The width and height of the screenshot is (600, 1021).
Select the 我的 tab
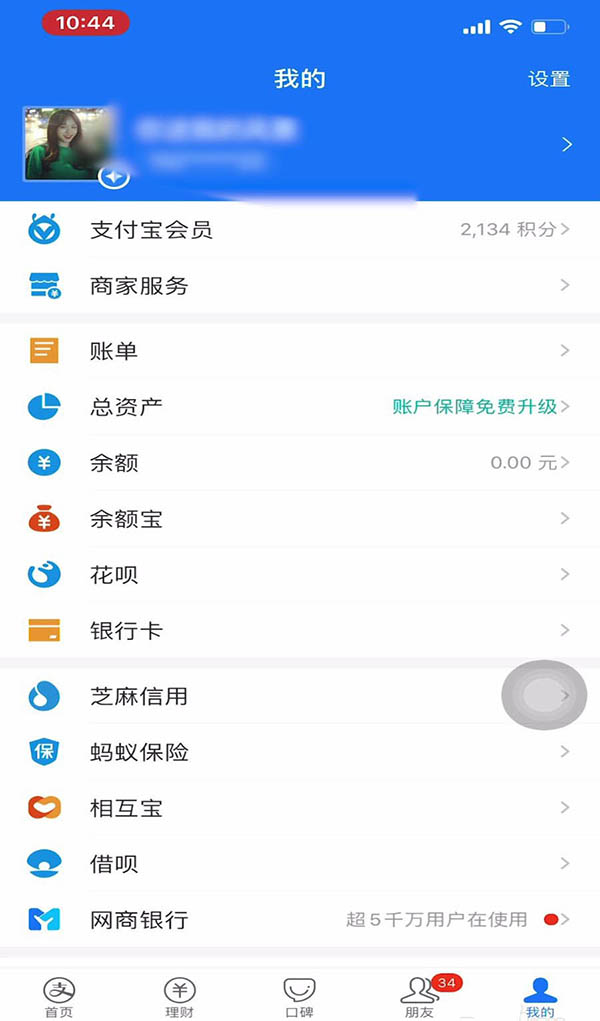point(540,996)
